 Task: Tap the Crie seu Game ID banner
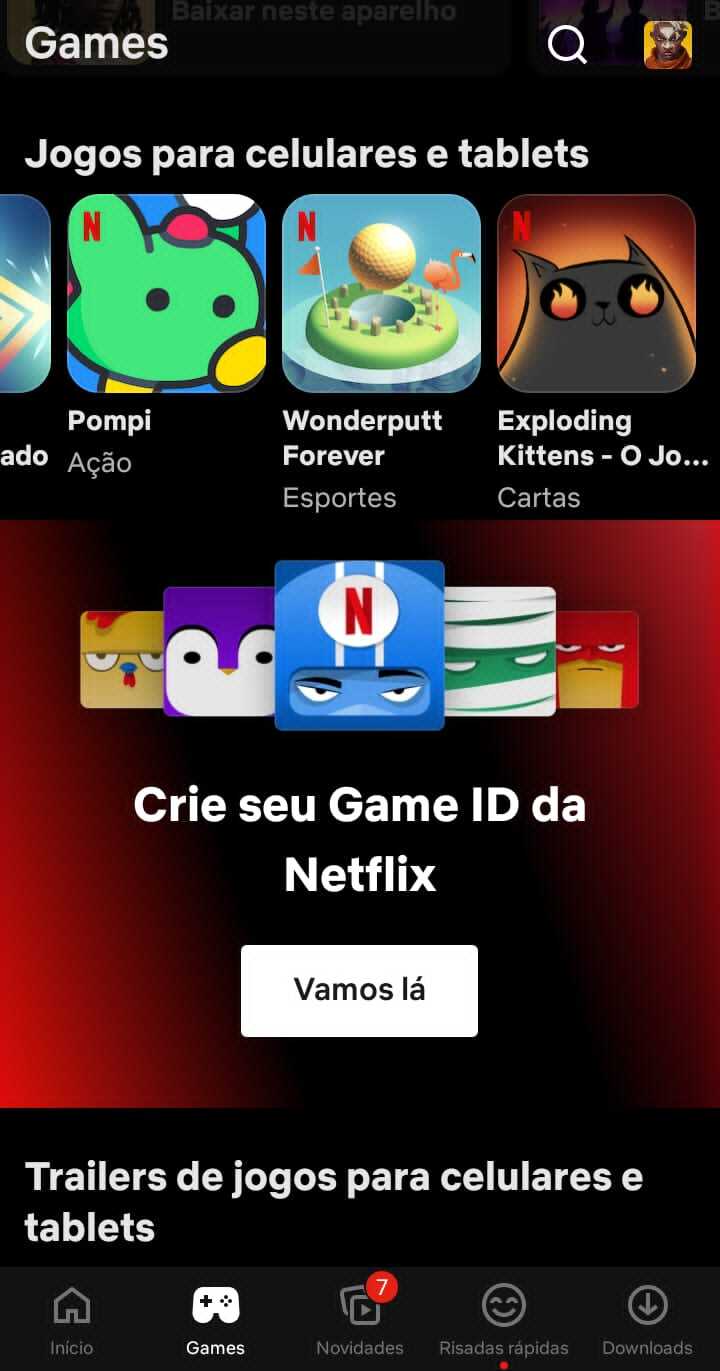point(359,840)
